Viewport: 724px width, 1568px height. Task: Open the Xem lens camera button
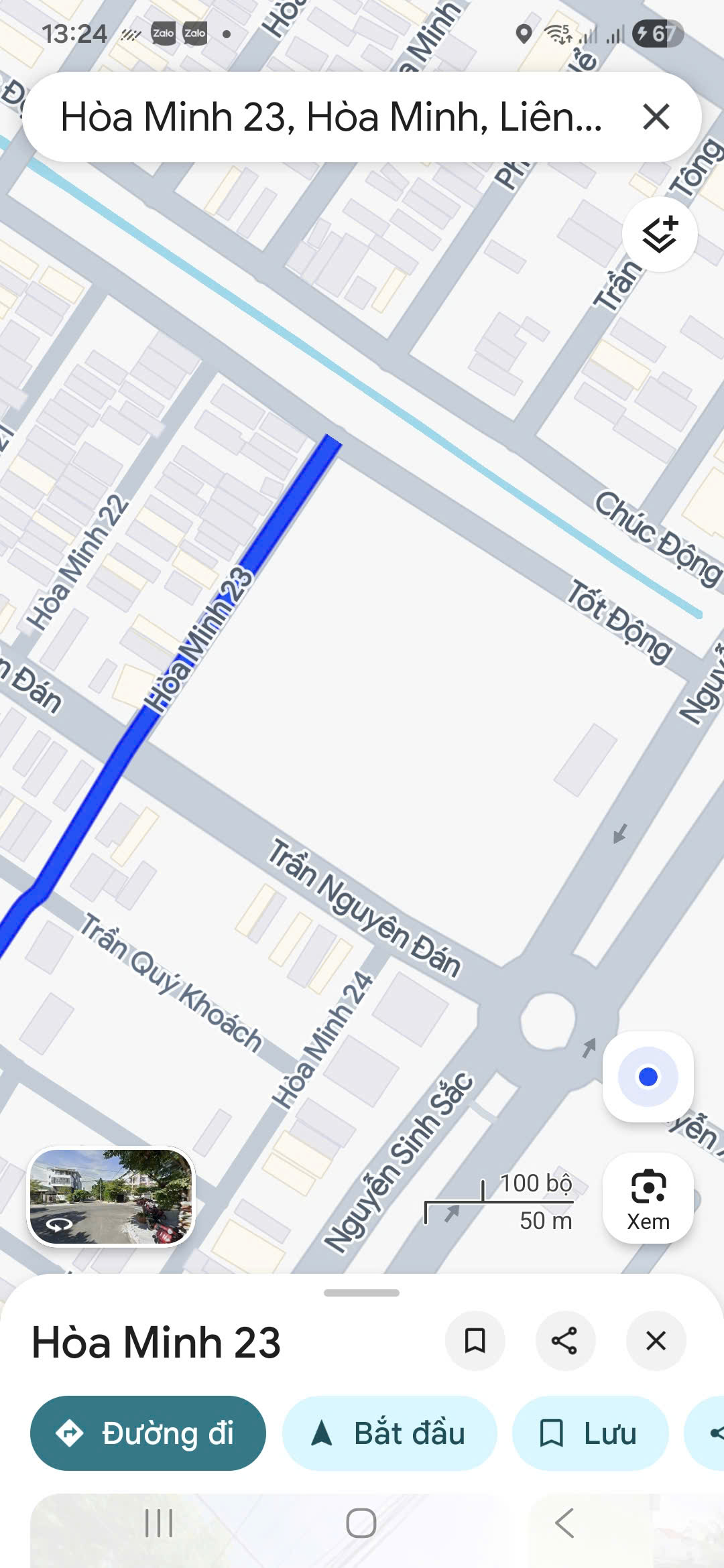648,1199
